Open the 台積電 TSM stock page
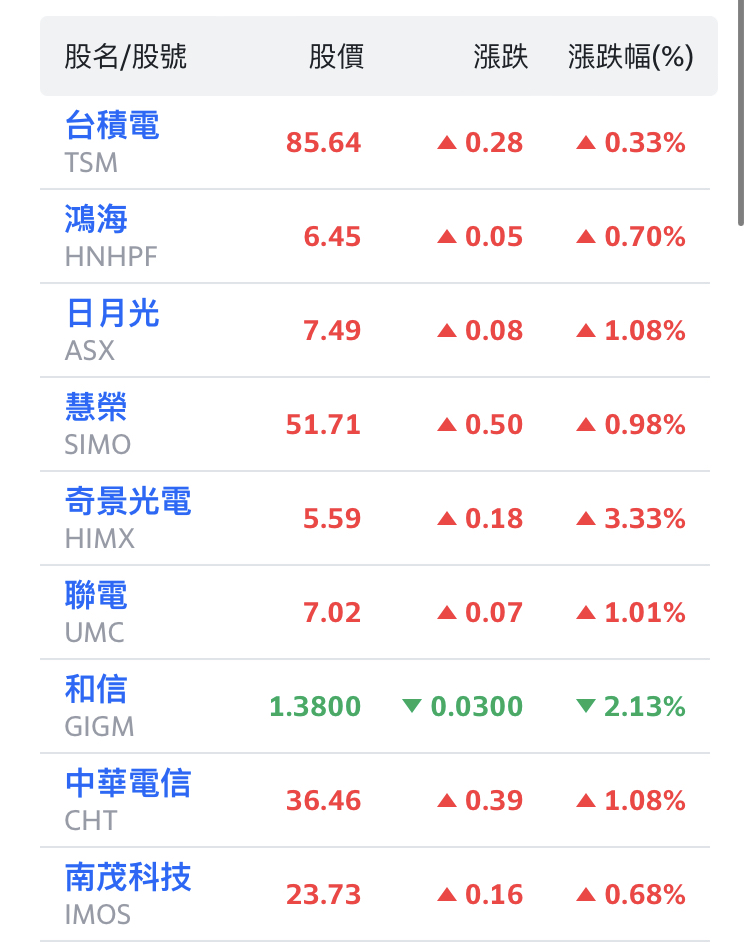750x949 pixels. pyautogui.click(x=112, y=127)
